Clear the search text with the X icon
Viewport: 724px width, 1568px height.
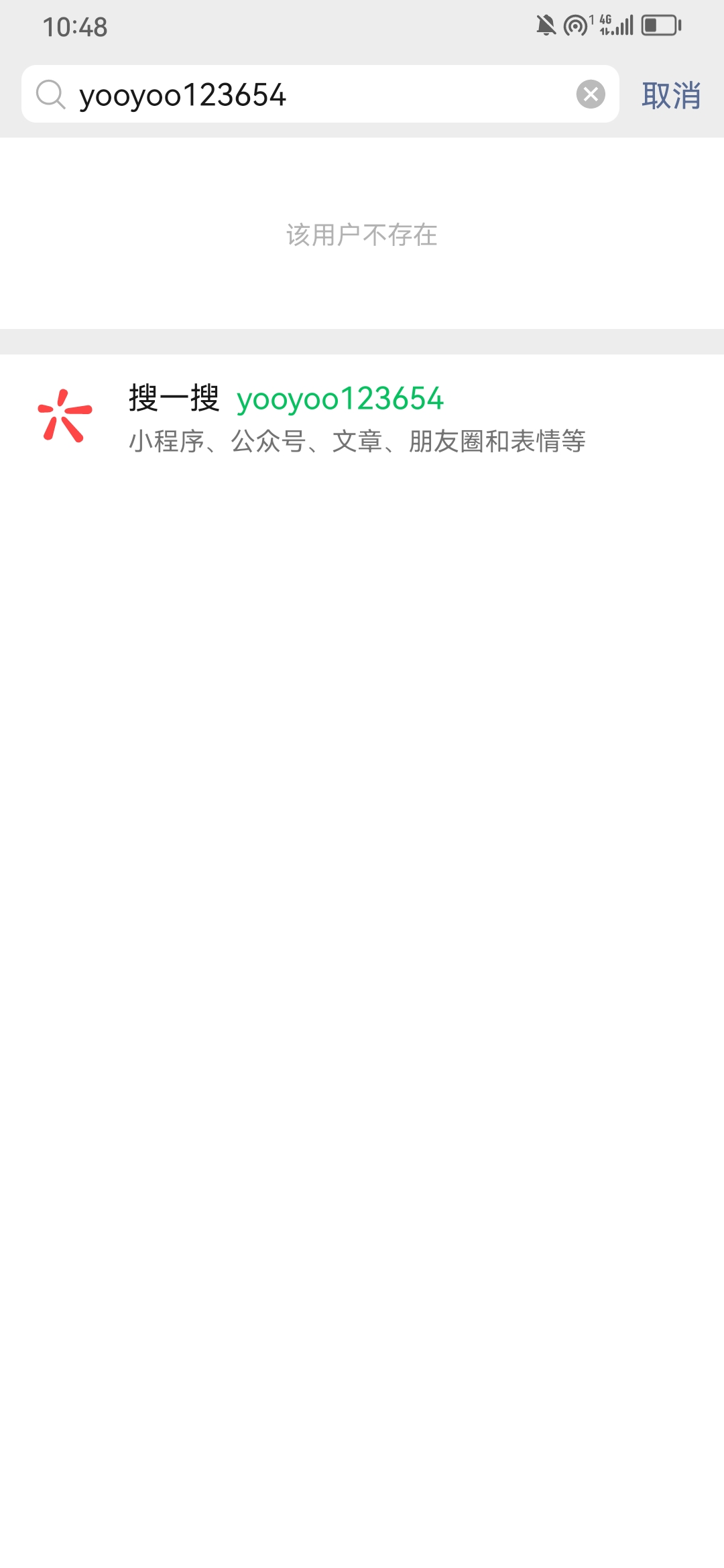click(x=591, y=94)
